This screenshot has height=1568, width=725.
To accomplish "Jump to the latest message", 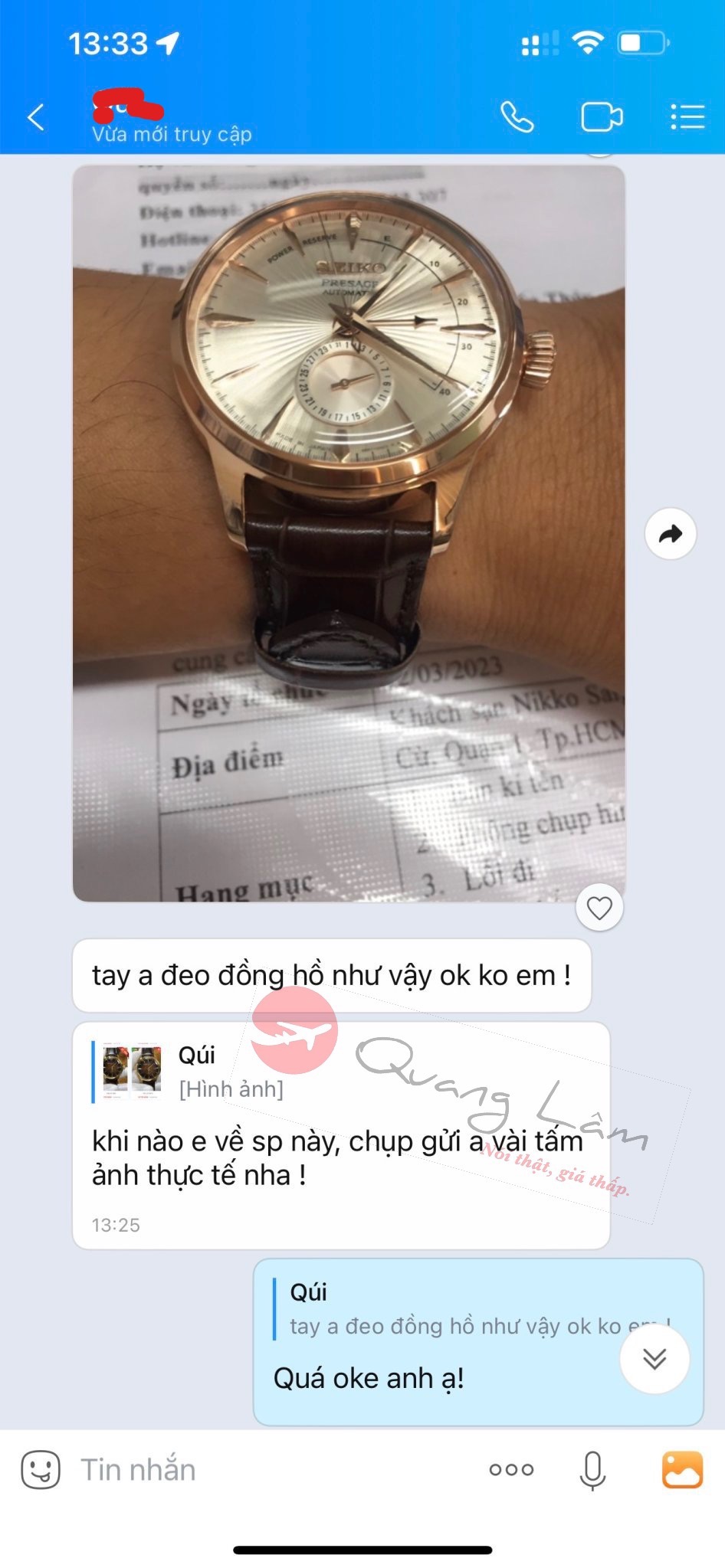I will pos(654,1359).
